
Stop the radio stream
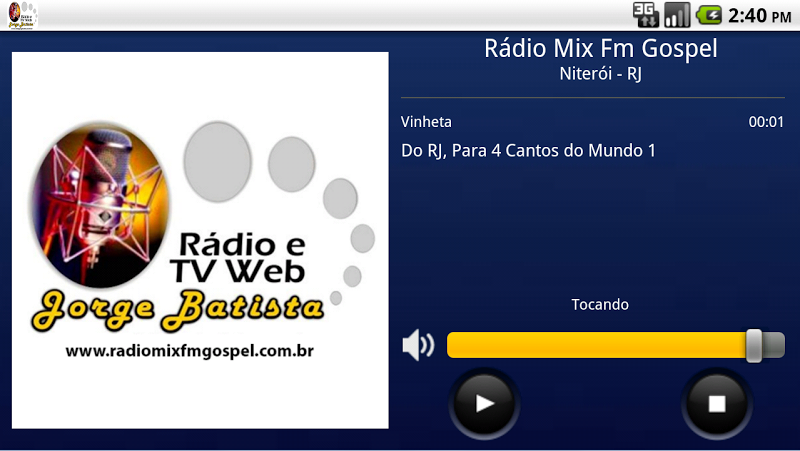[716, 403]
